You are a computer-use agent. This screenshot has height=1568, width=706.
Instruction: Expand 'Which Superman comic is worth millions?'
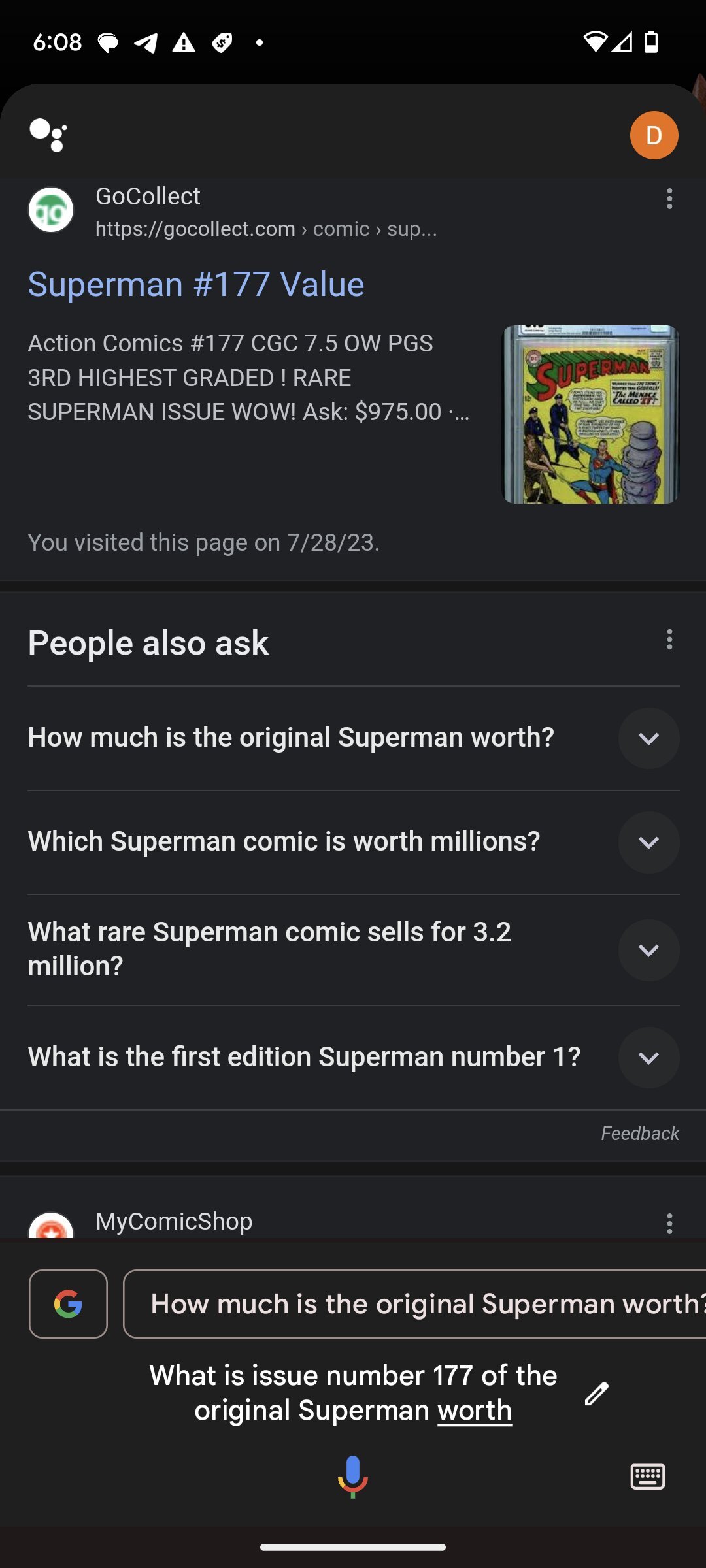click(x=648, y=843)
